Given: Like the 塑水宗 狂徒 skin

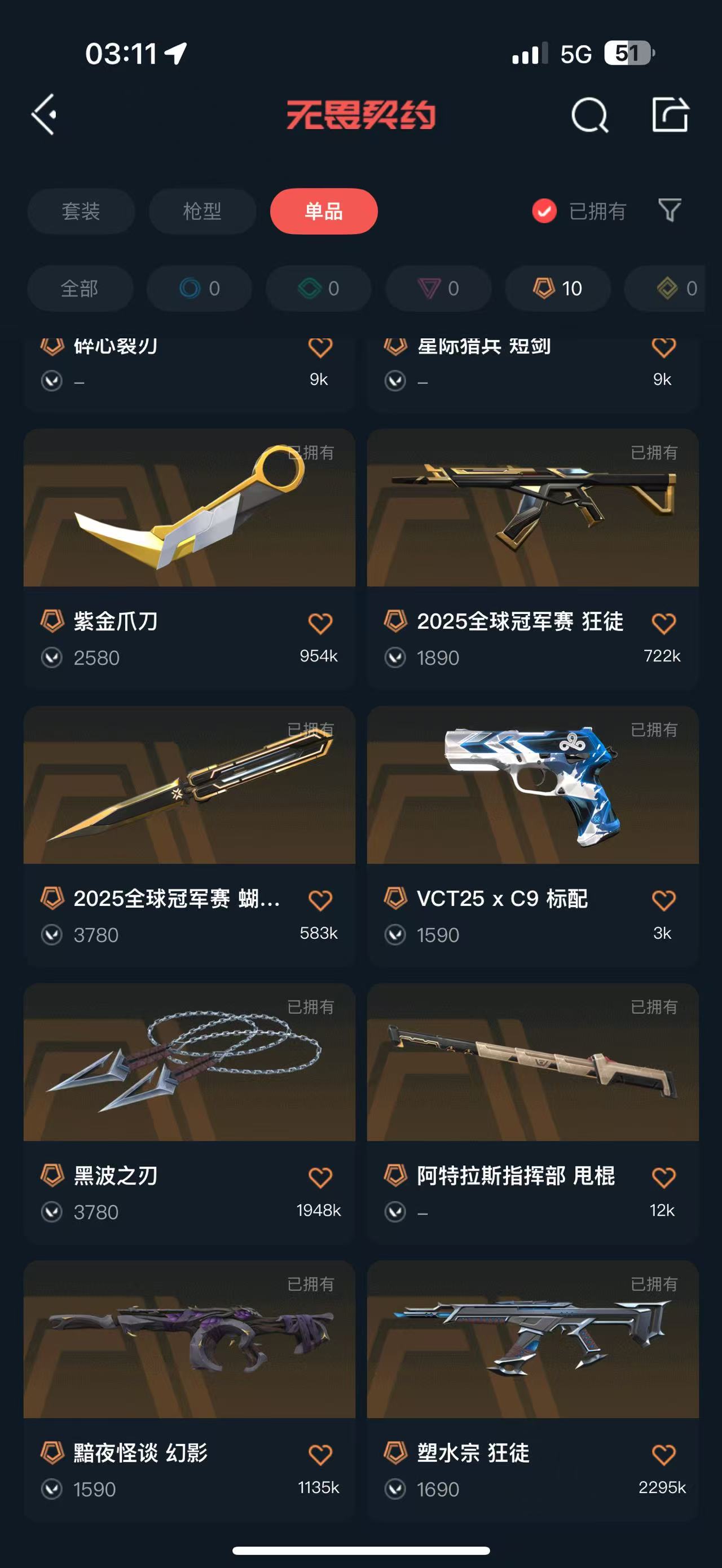Looking at the screenshot, I should coord(663,1455).
